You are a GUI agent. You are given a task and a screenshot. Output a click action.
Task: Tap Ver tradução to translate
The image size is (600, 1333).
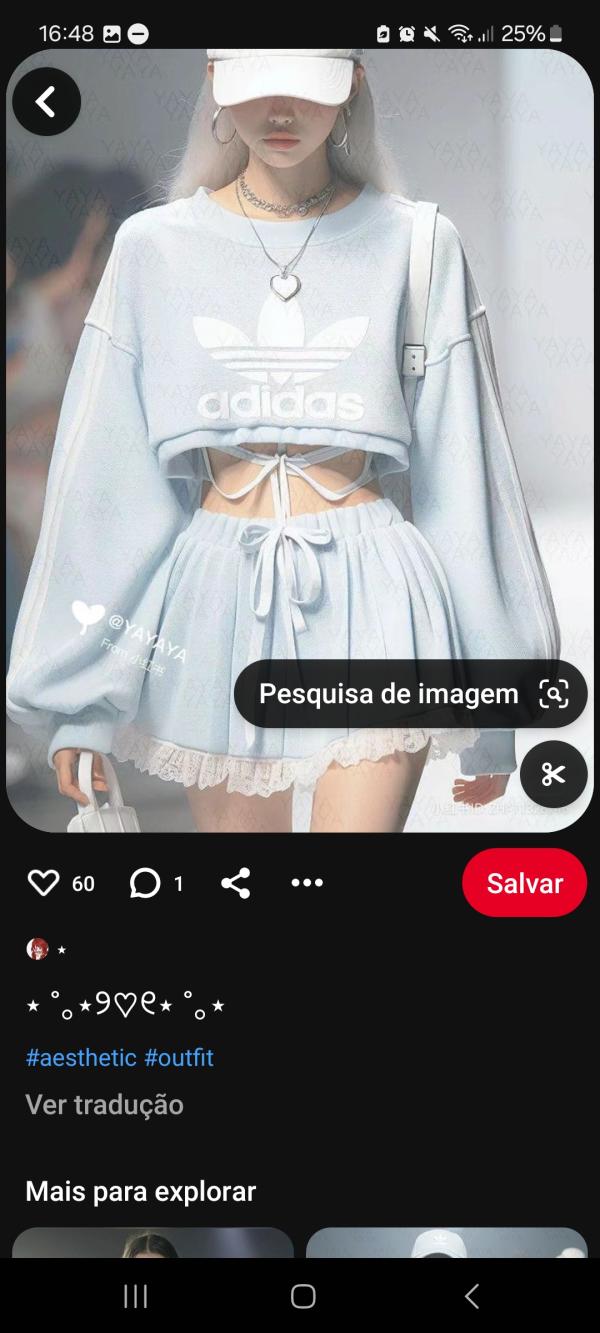[x=104, y=1105]
